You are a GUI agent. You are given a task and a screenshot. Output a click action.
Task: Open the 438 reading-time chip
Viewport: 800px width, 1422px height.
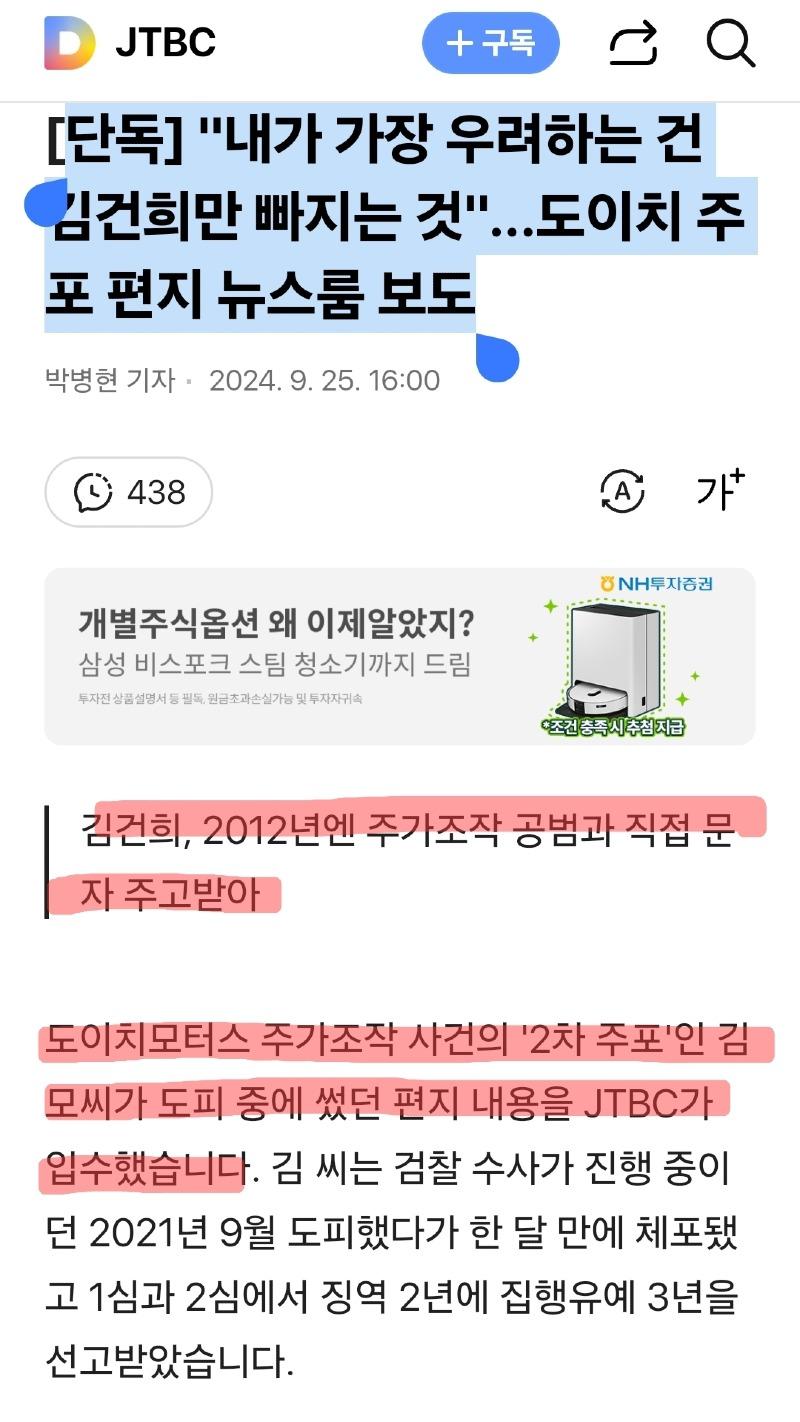pos(129,492)
